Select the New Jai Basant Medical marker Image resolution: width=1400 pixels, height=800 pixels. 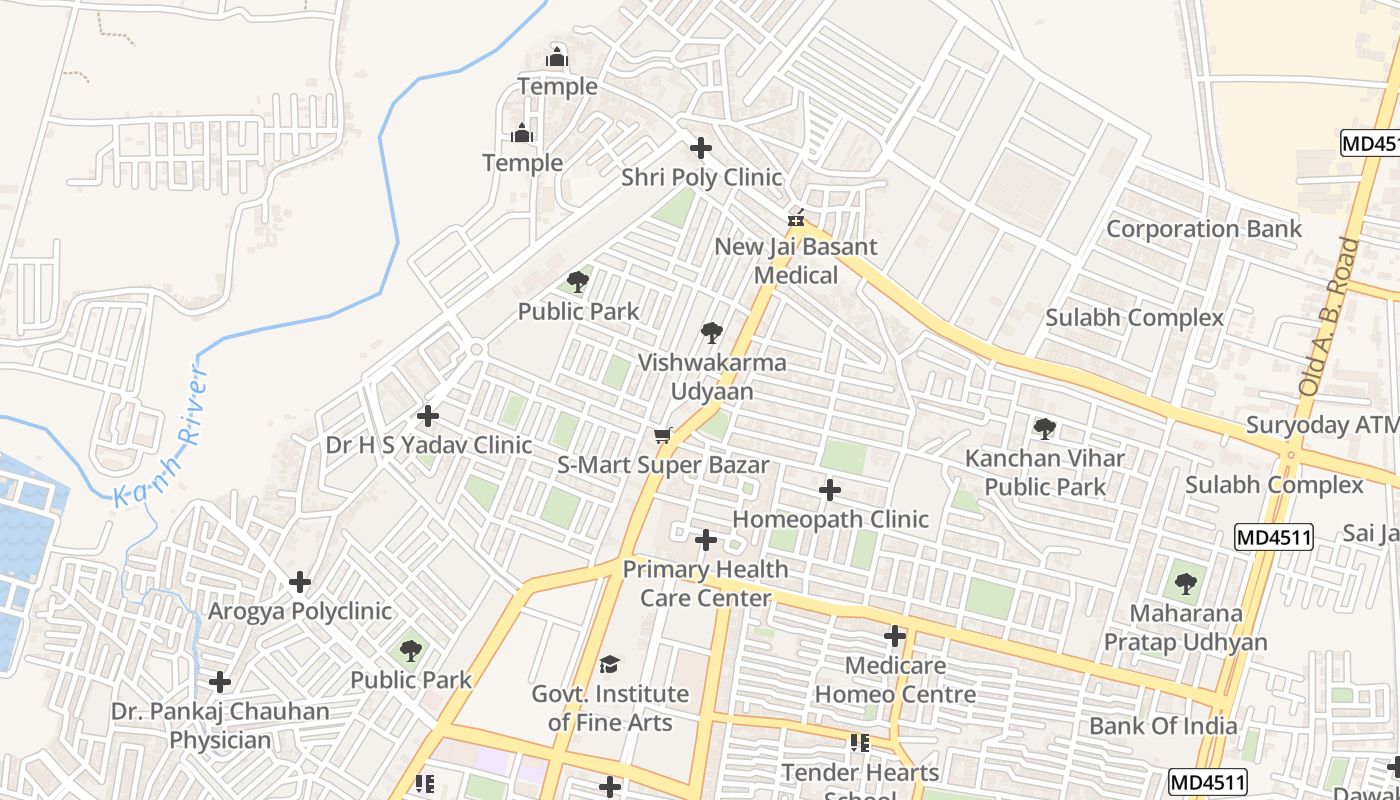(796, 217)
